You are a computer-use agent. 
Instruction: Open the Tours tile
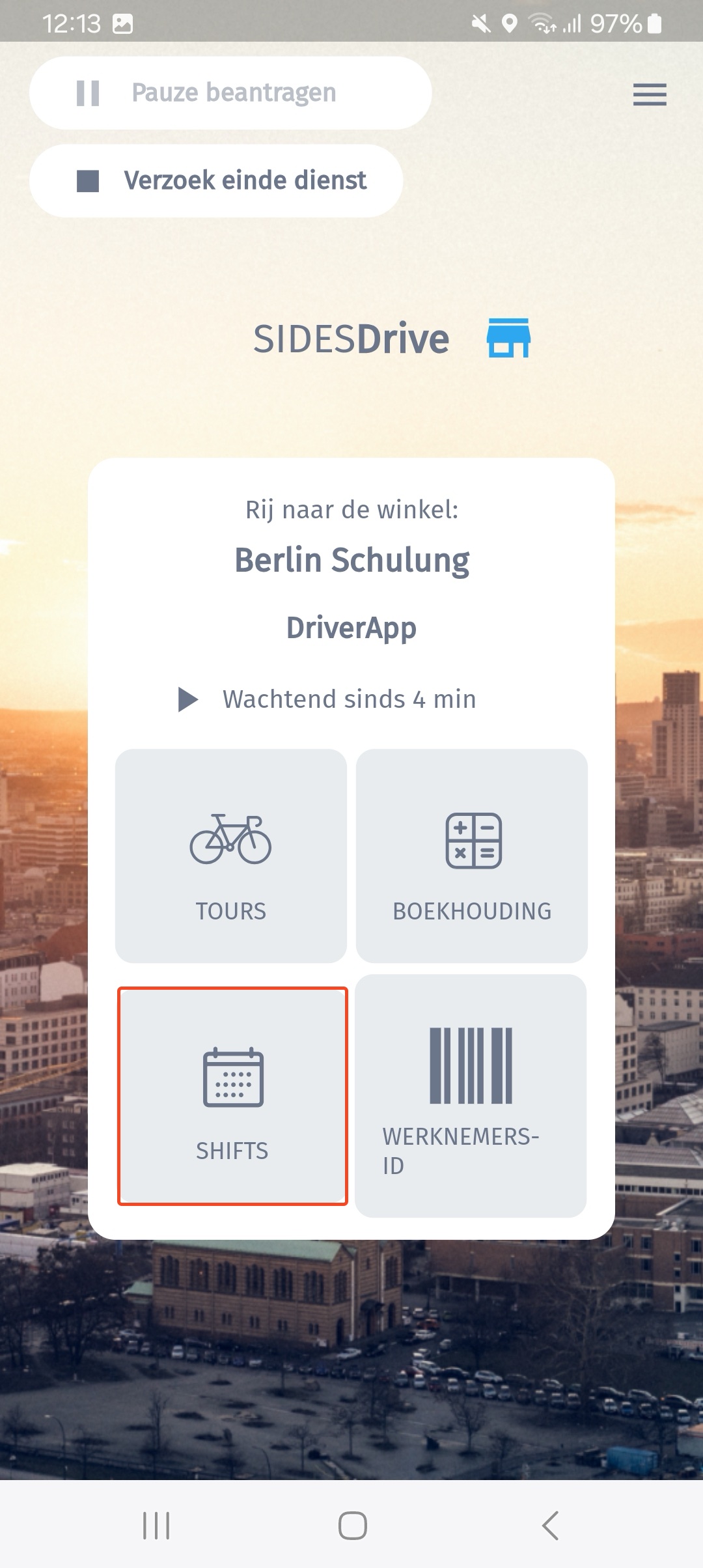(231, 856)
